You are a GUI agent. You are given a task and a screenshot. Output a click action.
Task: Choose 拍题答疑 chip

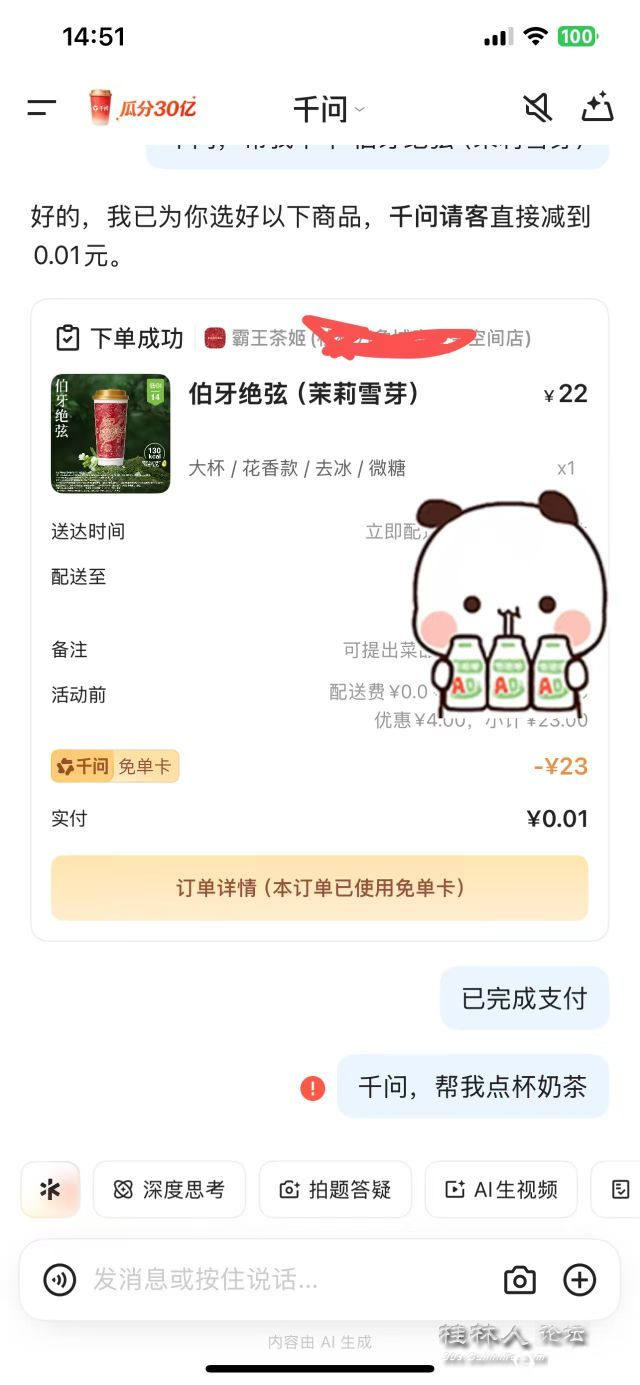tap(335, 1189)
